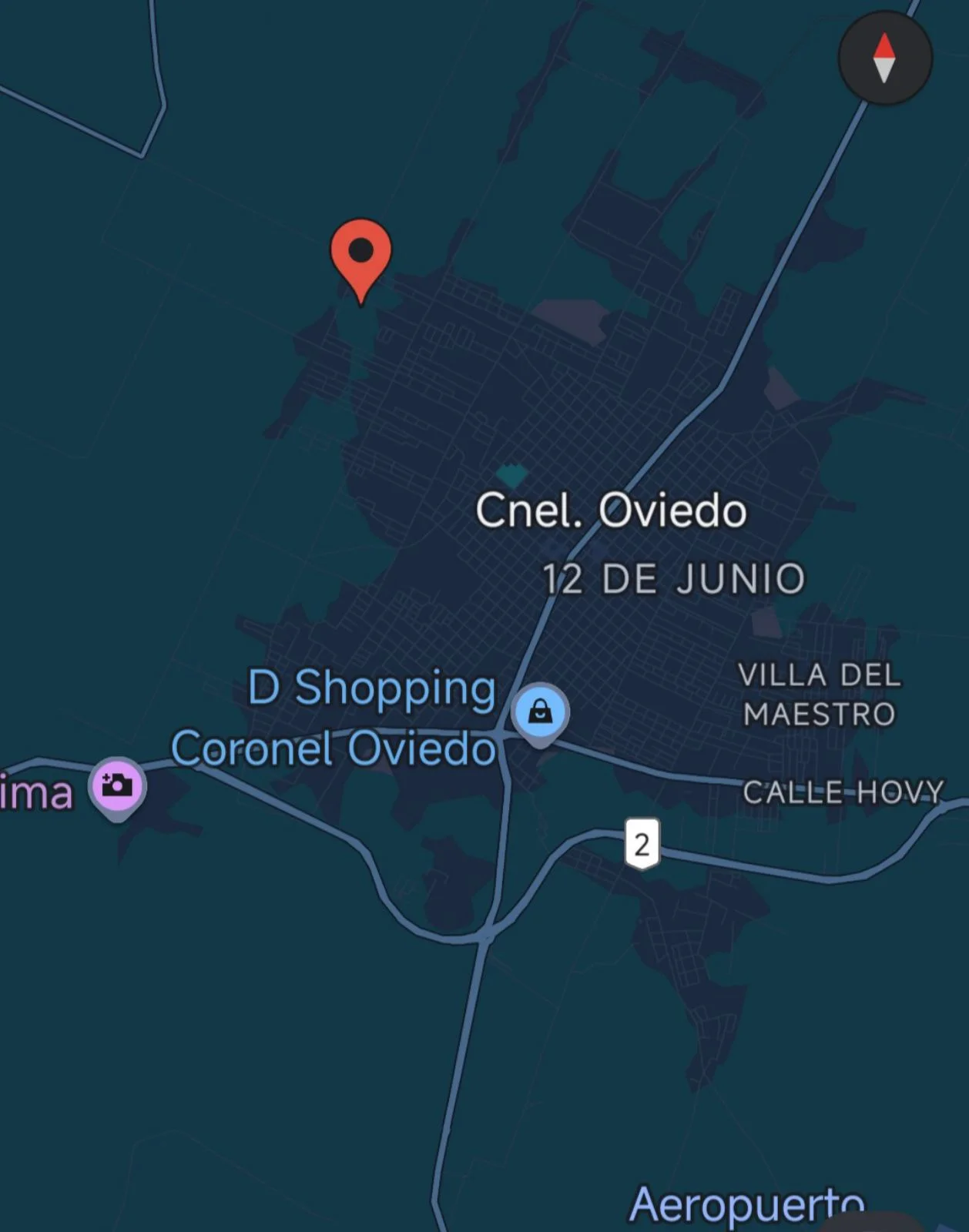The height and width of the screenshot is (1232, 969).
Task: Select the red dropped location pin
Action: point(360,254)
